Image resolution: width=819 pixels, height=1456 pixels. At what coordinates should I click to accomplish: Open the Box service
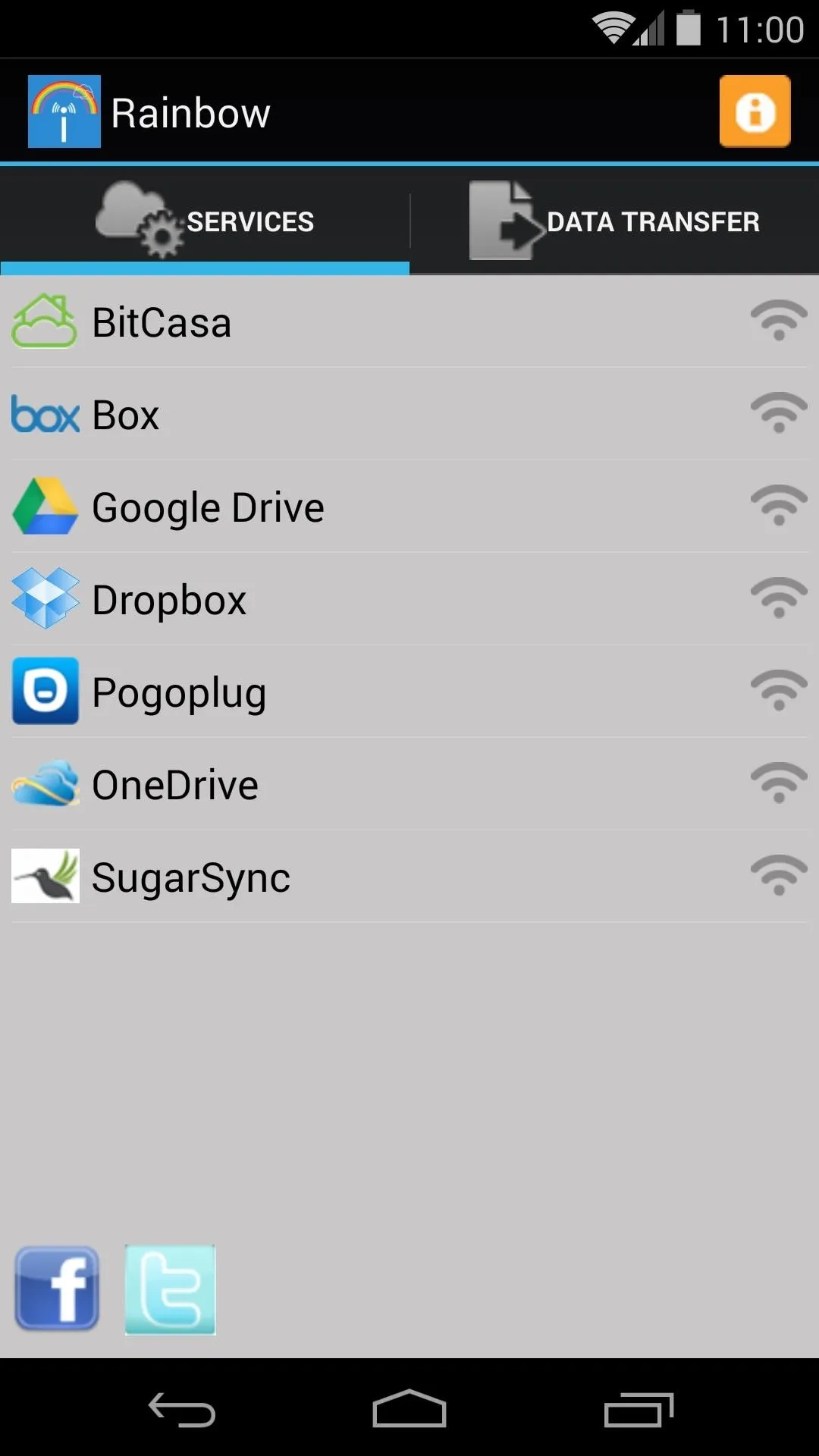tap(409, 414)
